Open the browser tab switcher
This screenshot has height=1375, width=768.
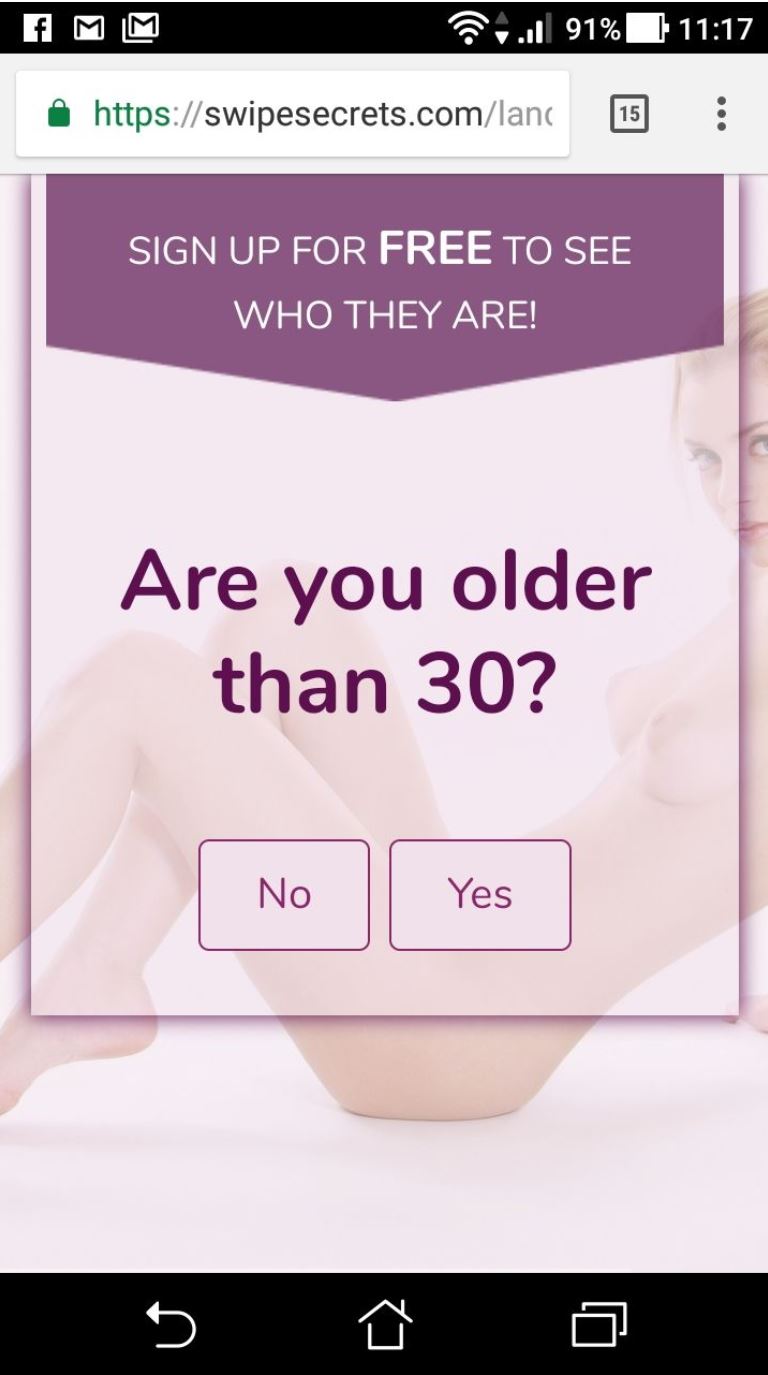click(x=629, y=114)
